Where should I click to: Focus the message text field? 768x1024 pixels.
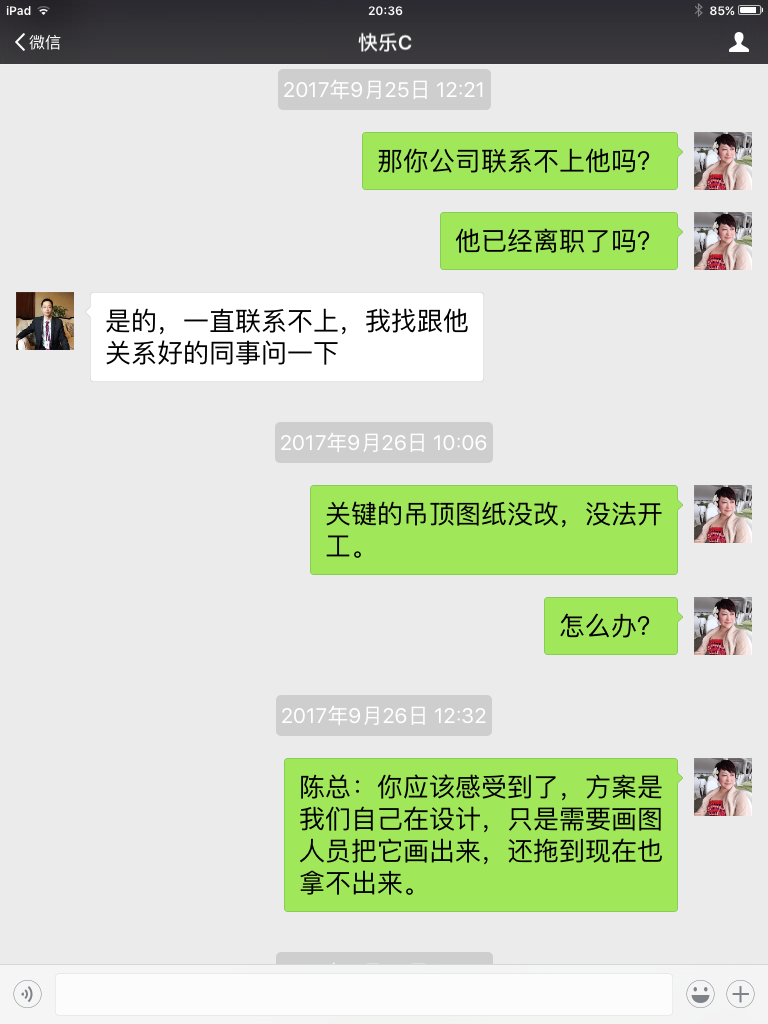tap(363, 994)
